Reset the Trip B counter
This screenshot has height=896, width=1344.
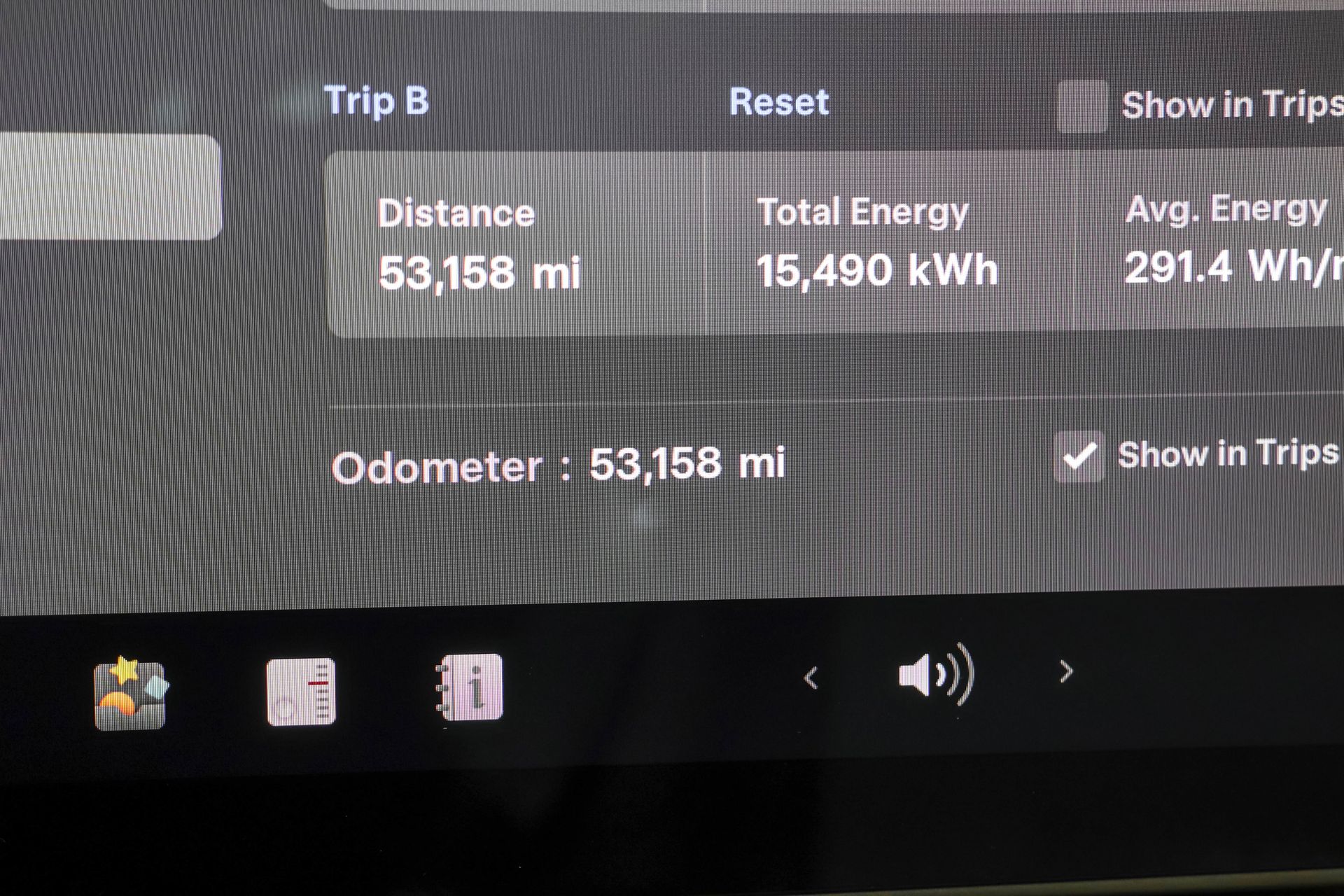click(x=778, y=103)
